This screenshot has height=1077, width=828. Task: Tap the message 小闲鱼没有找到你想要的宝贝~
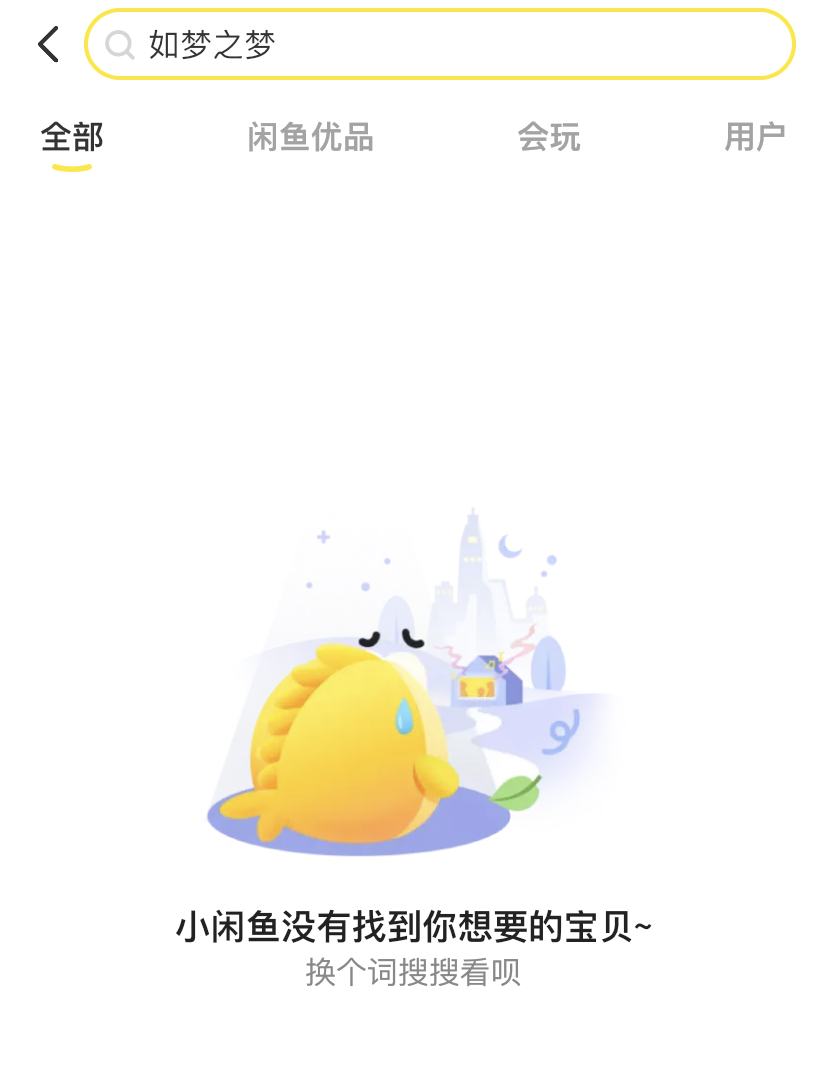click(x=413, y=928)
